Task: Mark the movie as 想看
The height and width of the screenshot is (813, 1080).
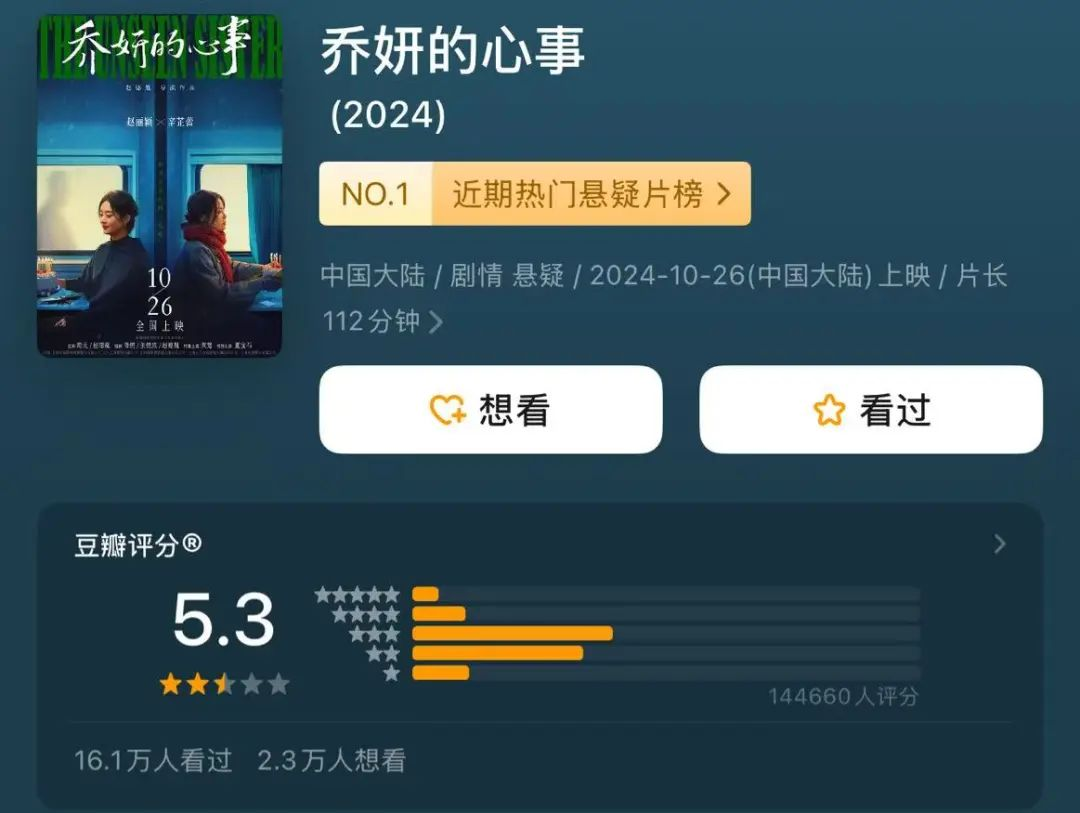Action: 490,410
